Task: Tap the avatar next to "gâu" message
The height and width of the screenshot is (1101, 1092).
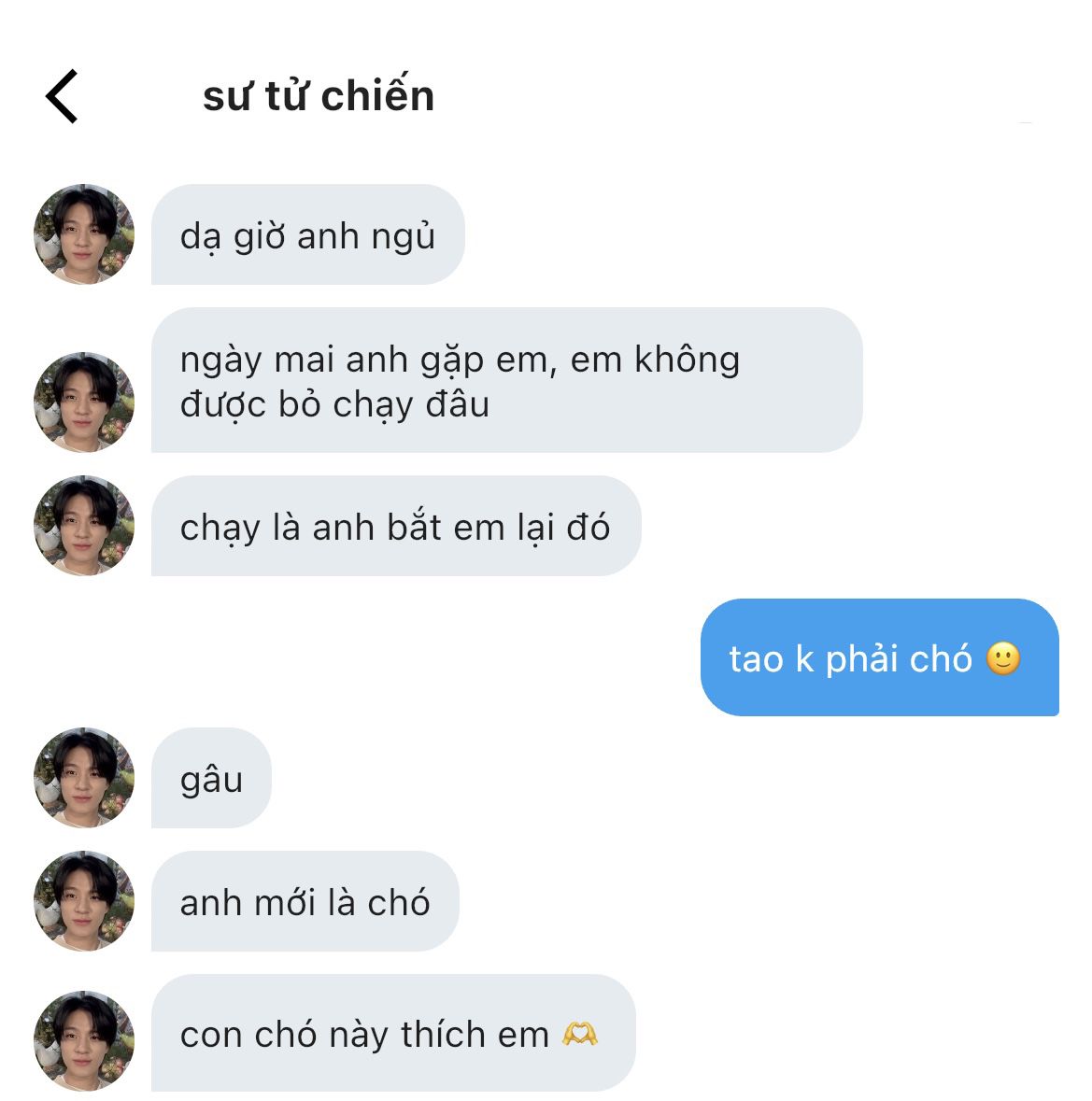Action: tap(84, 777)
